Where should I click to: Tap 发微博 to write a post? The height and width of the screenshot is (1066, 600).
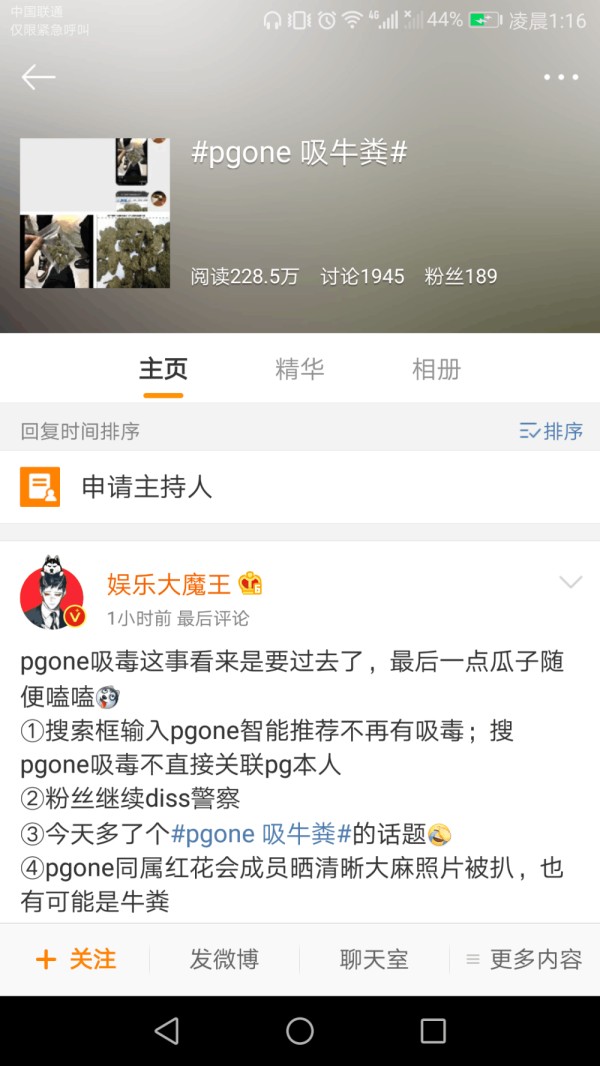(224, 959)
